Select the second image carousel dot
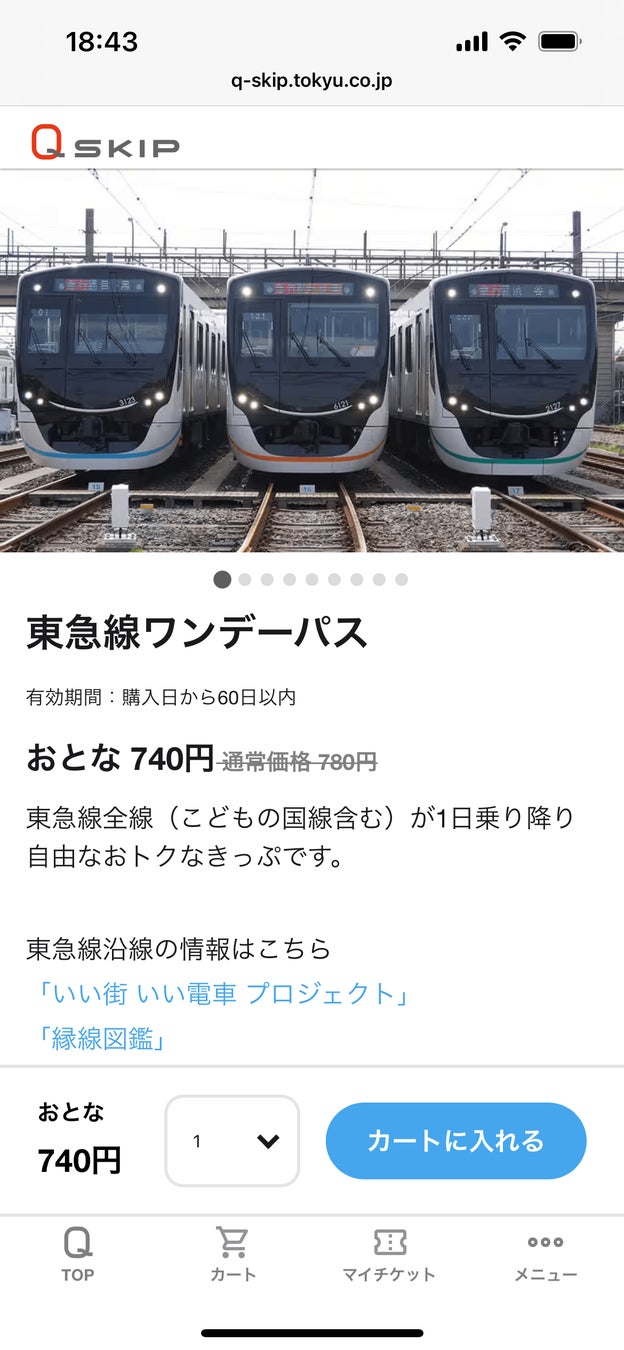624x1350 pixels. click(245, 579)
